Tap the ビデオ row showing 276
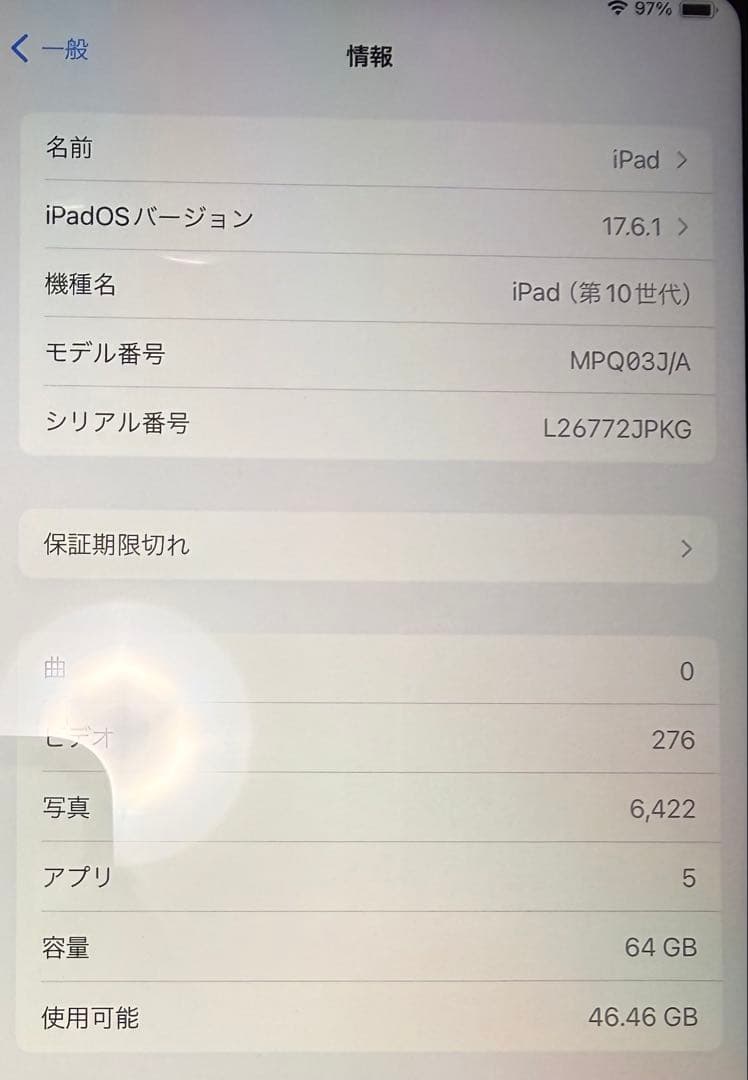 (370, 739)
